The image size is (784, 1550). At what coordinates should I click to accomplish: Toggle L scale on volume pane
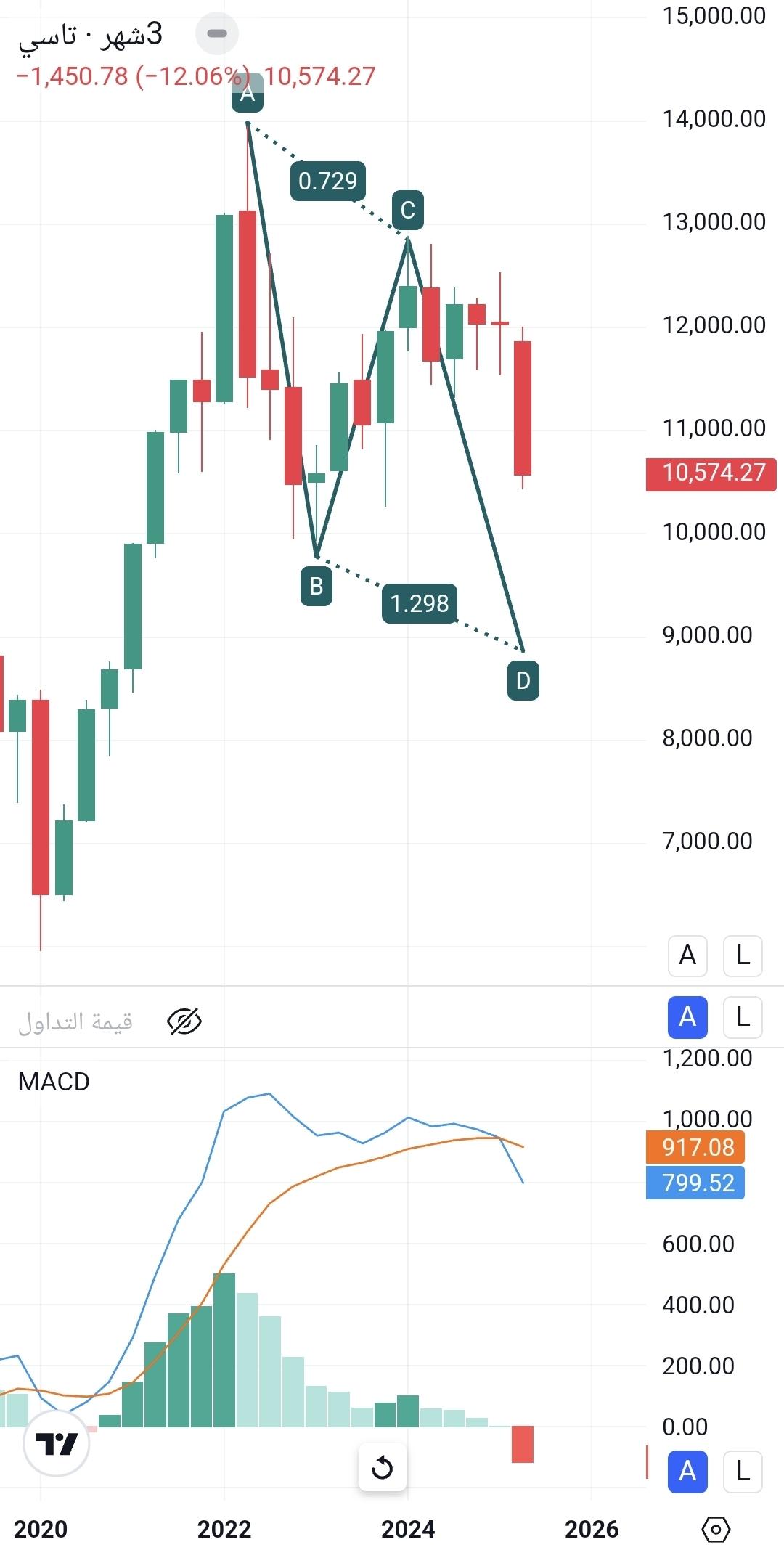coord(743,1017)
